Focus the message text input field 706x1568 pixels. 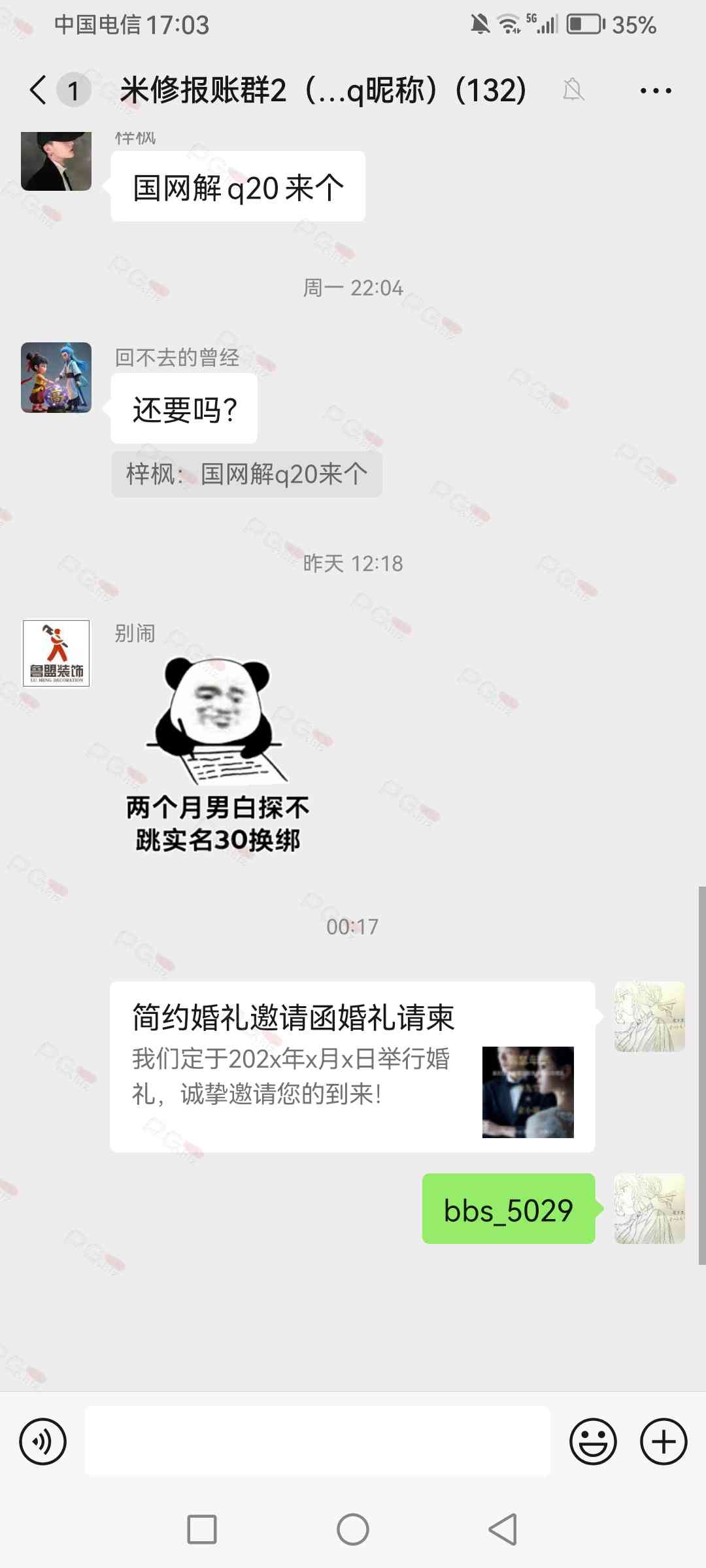(x=318, y=1441)
